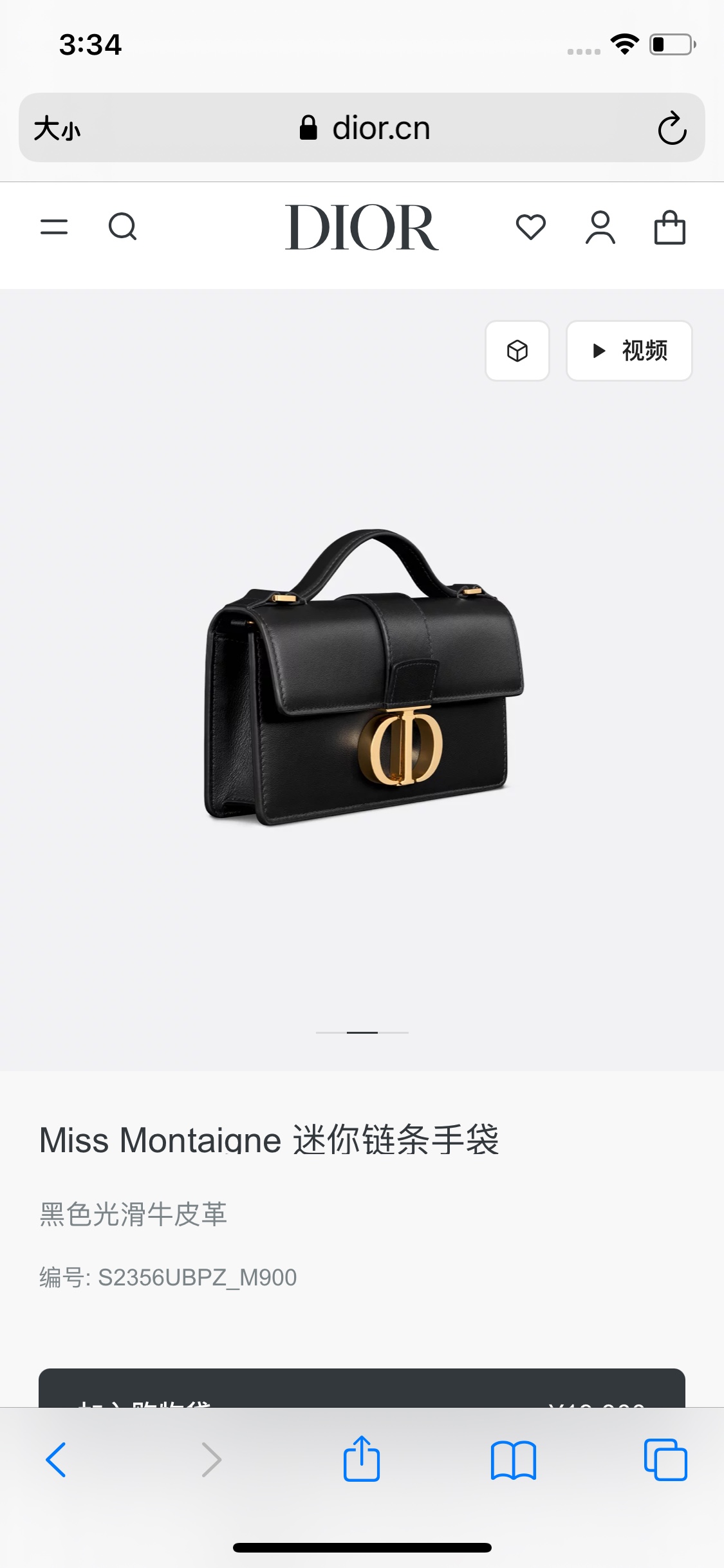Add the handbag to the shopping bag
The height and width of the screenshot is (1568, 724).
coord(362,1389)
